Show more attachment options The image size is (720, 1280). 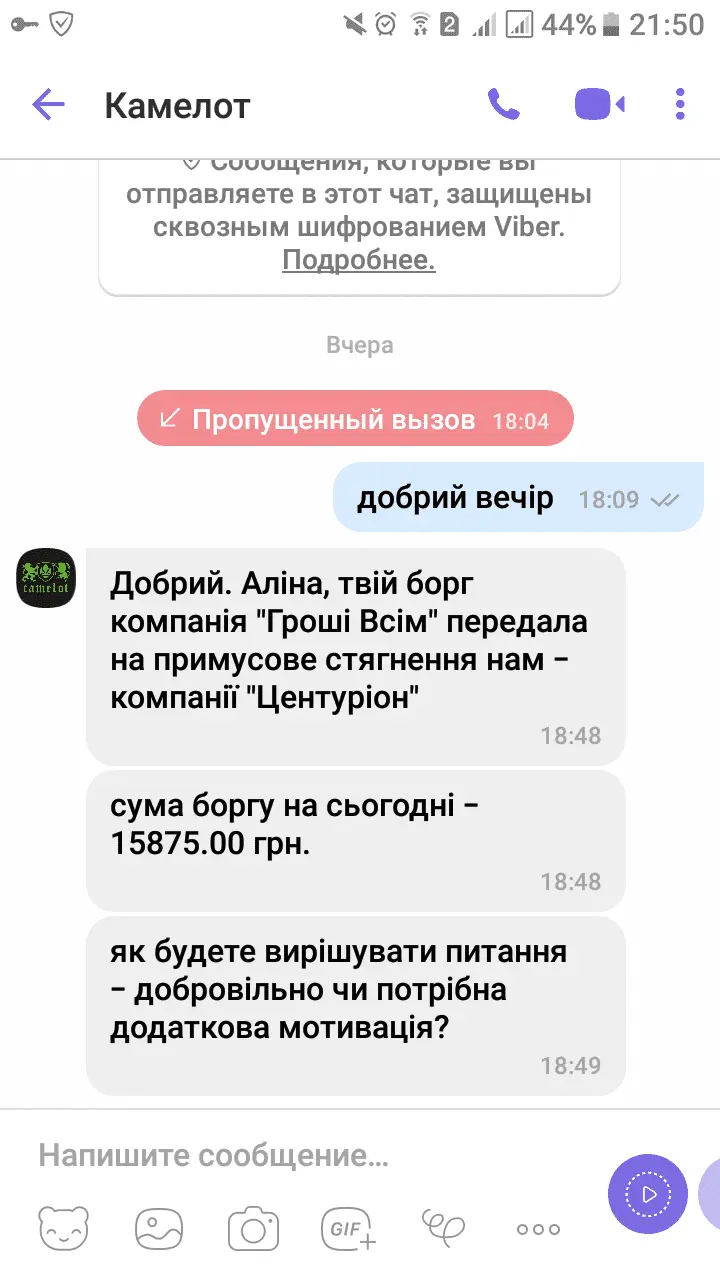pyautogui.click(x=538, y=1229)
